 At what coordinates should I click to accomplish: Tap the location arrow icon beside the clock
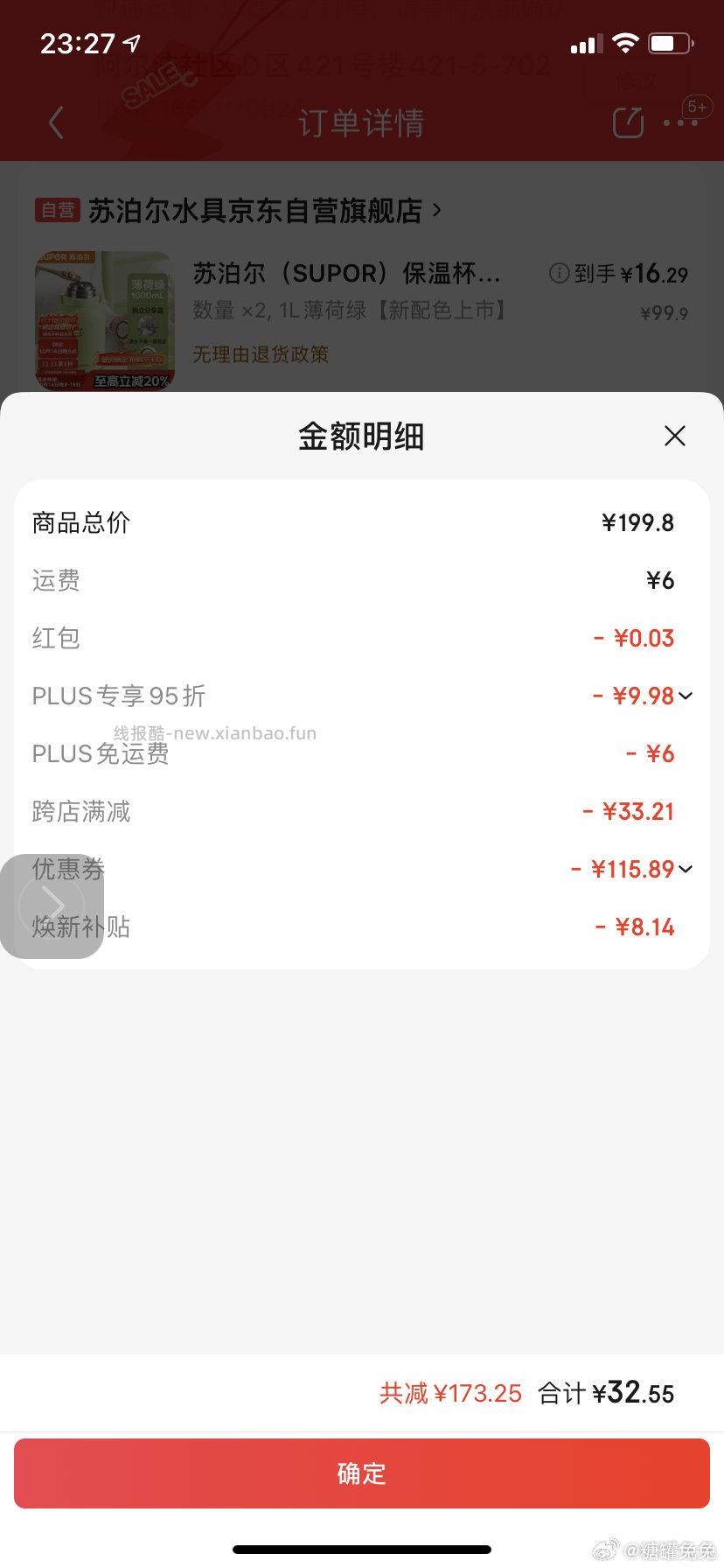(x=132, y=42)
